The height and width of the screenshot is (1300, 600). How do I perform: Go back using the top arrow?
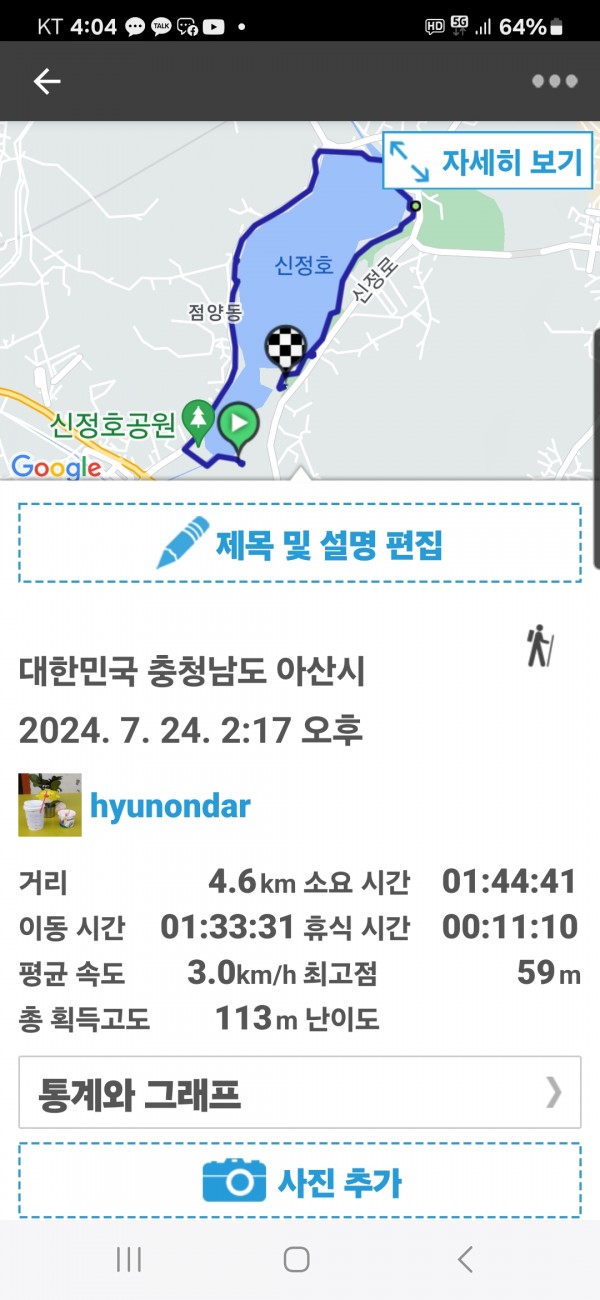coord(47,82)
